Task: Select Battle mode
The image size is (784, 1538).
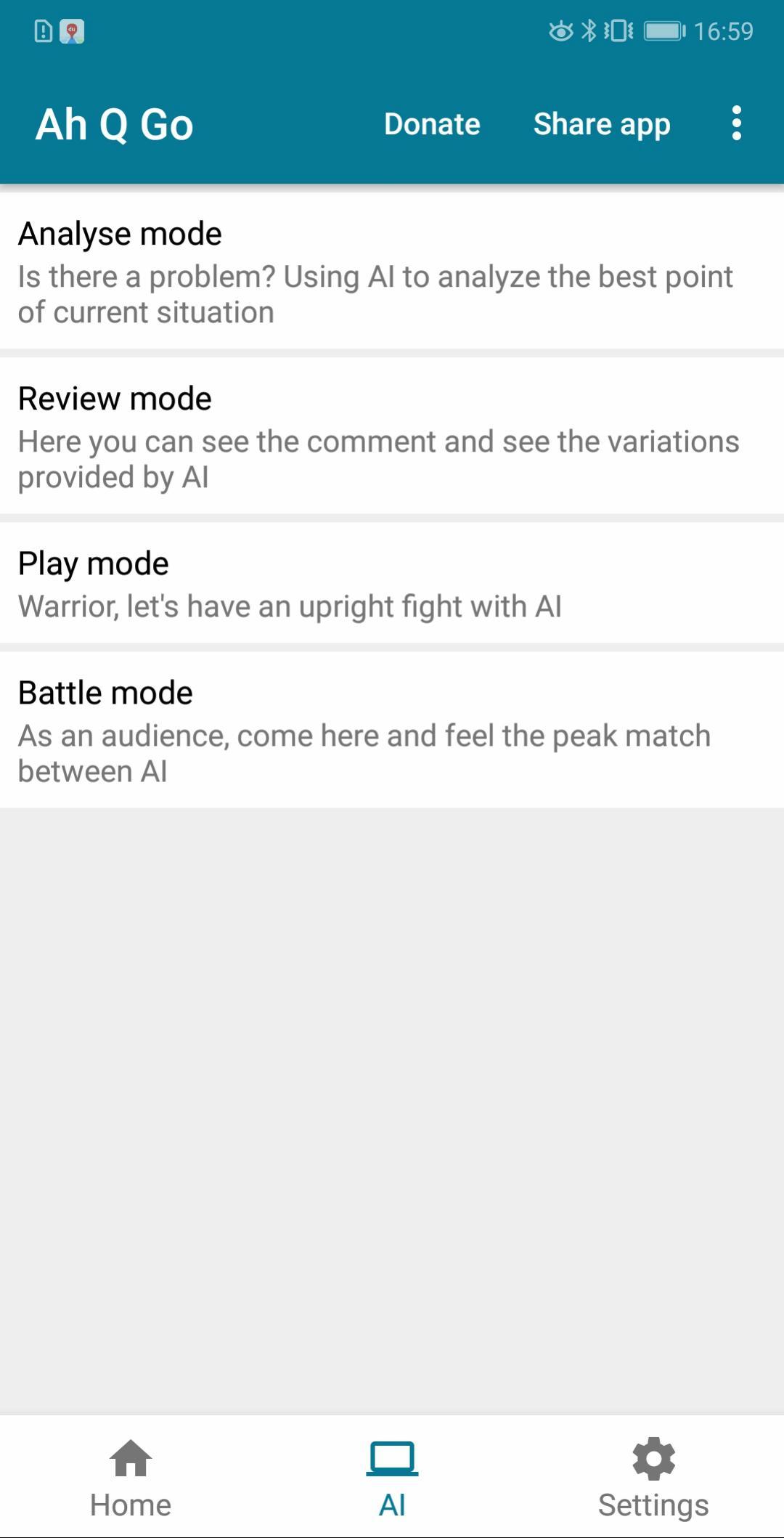Action: pyautogui.click(x=392, y=730)
